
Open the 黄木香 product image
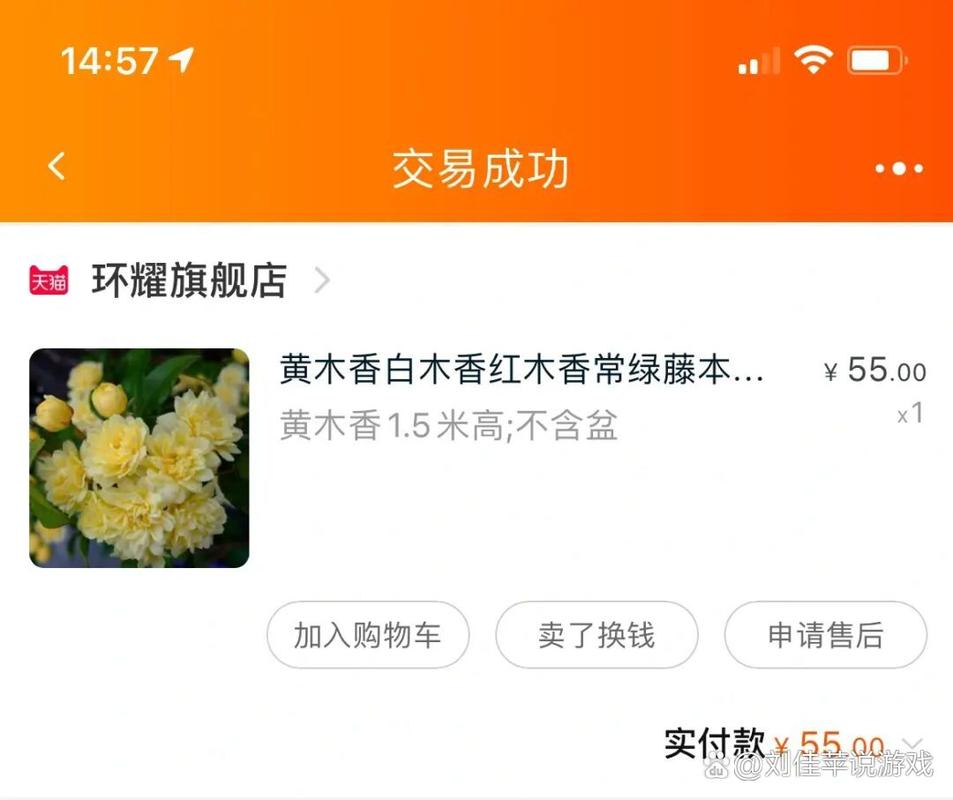click(139, 458)
